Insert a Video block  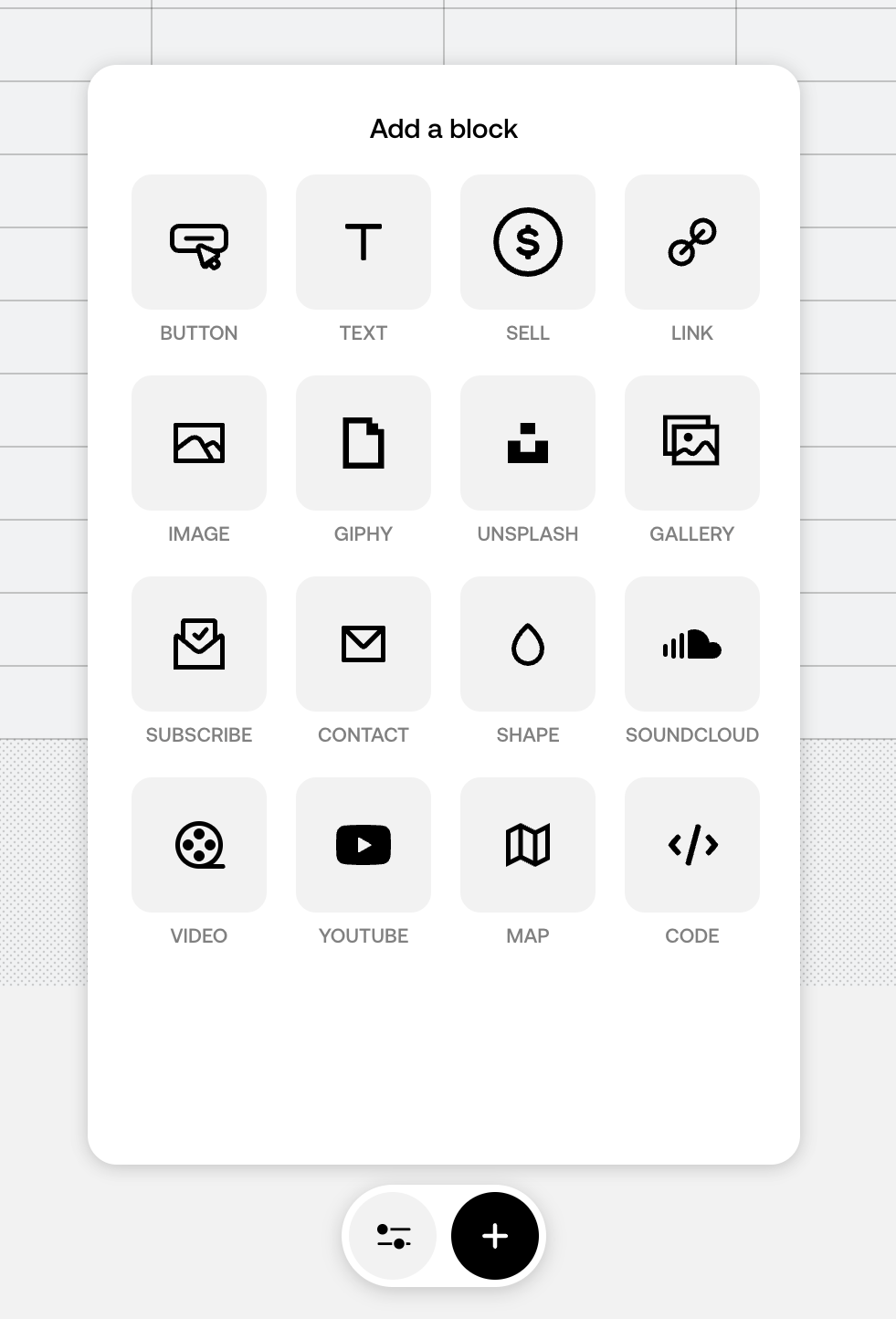click(199, 845)
